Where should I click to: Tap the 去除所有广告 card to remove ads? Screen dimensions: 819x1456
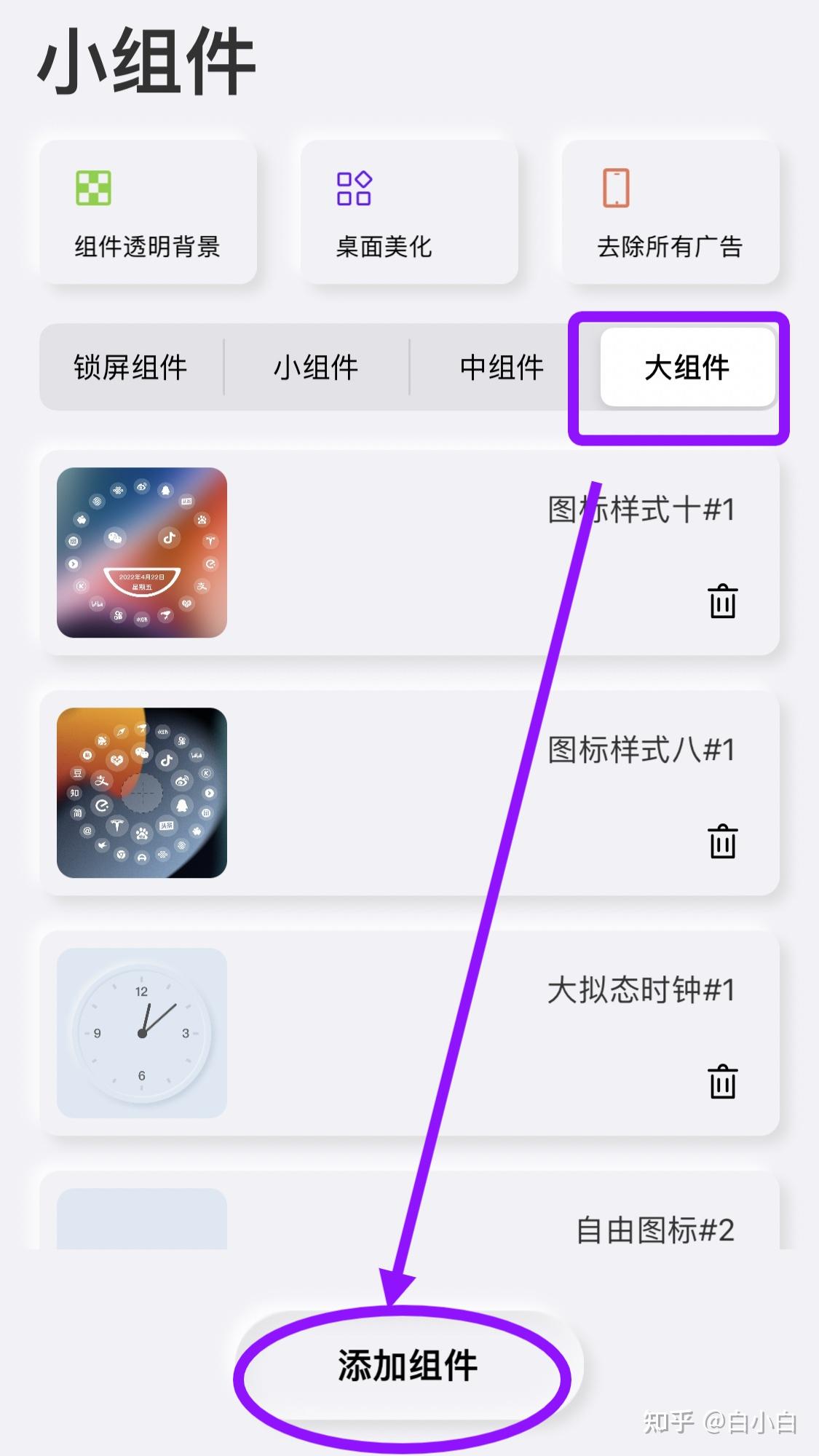pyautogui.click(x=669, y=210)
